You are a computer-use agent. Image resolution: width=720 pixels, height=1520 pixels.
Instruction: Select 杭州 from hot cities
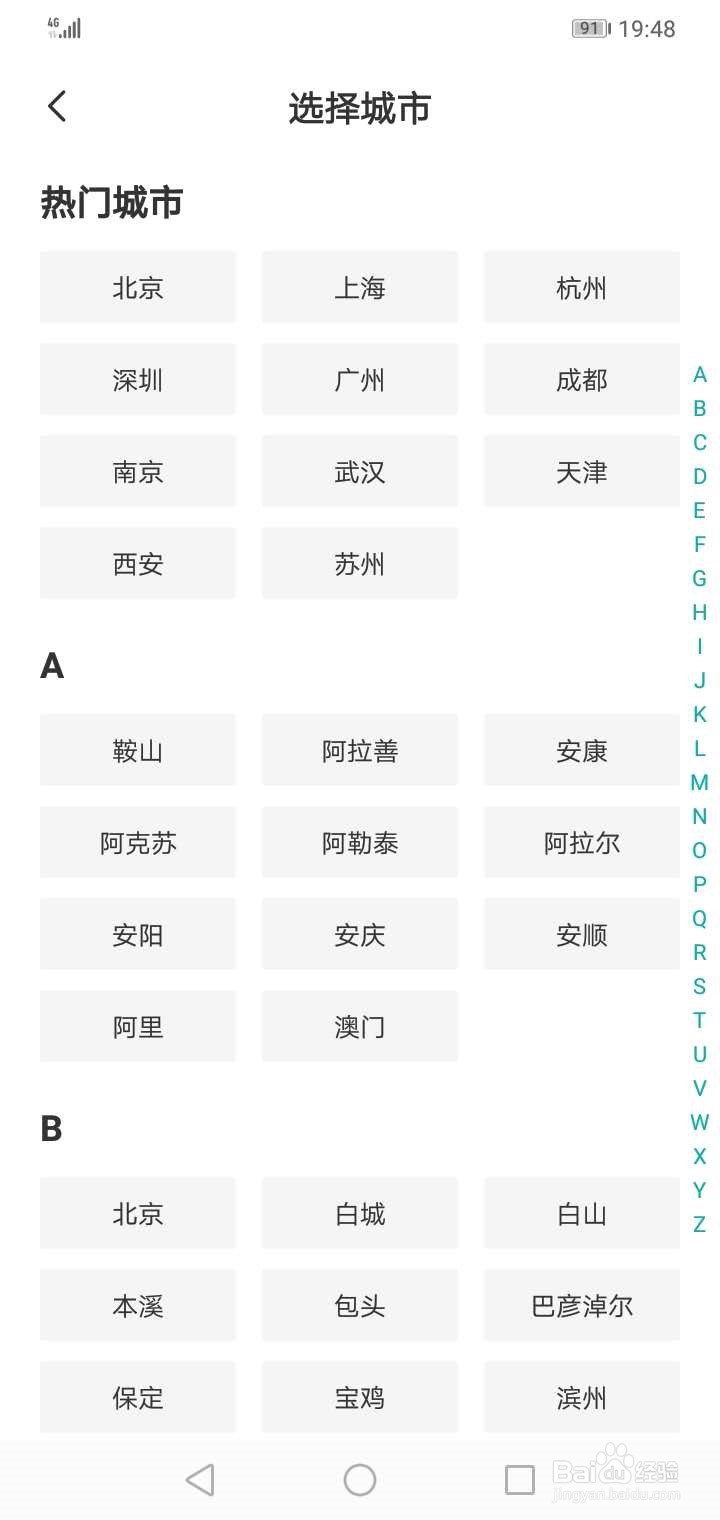point(581,287)
